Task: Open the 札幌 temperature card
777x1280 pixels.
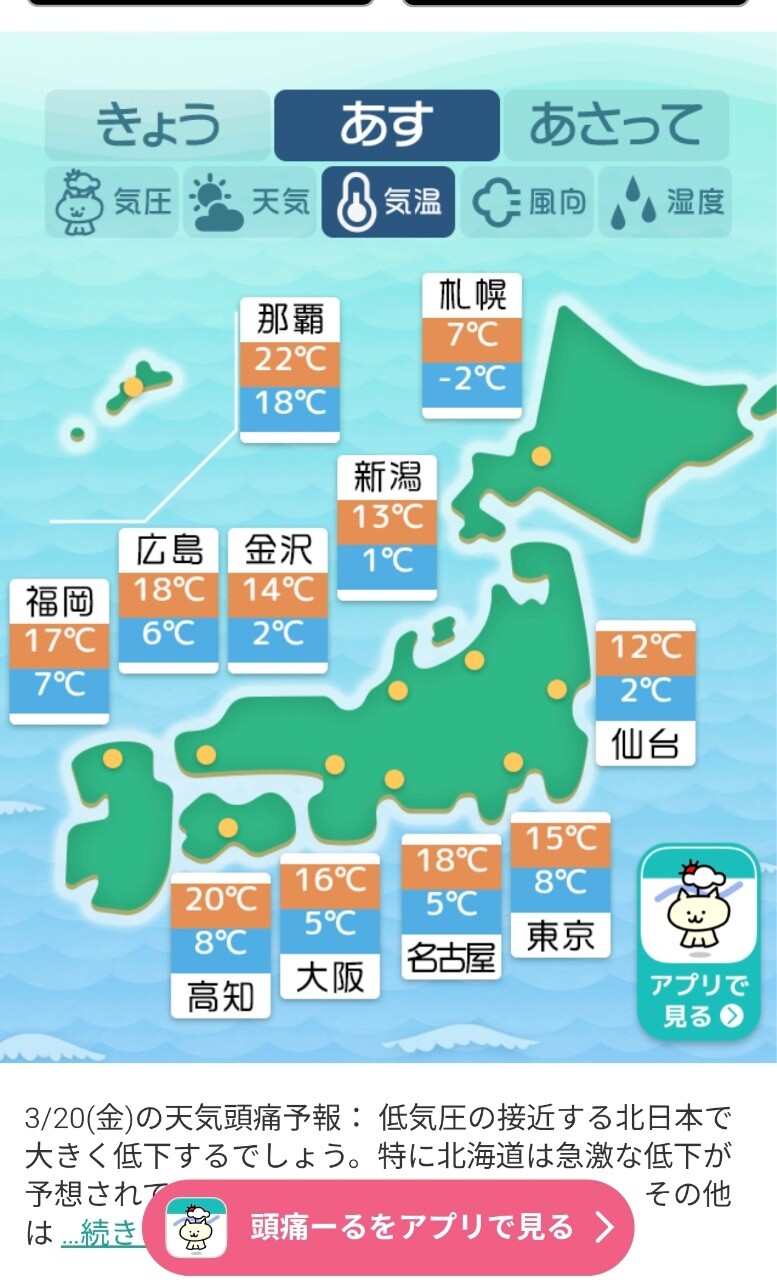Action: [471, 345]
